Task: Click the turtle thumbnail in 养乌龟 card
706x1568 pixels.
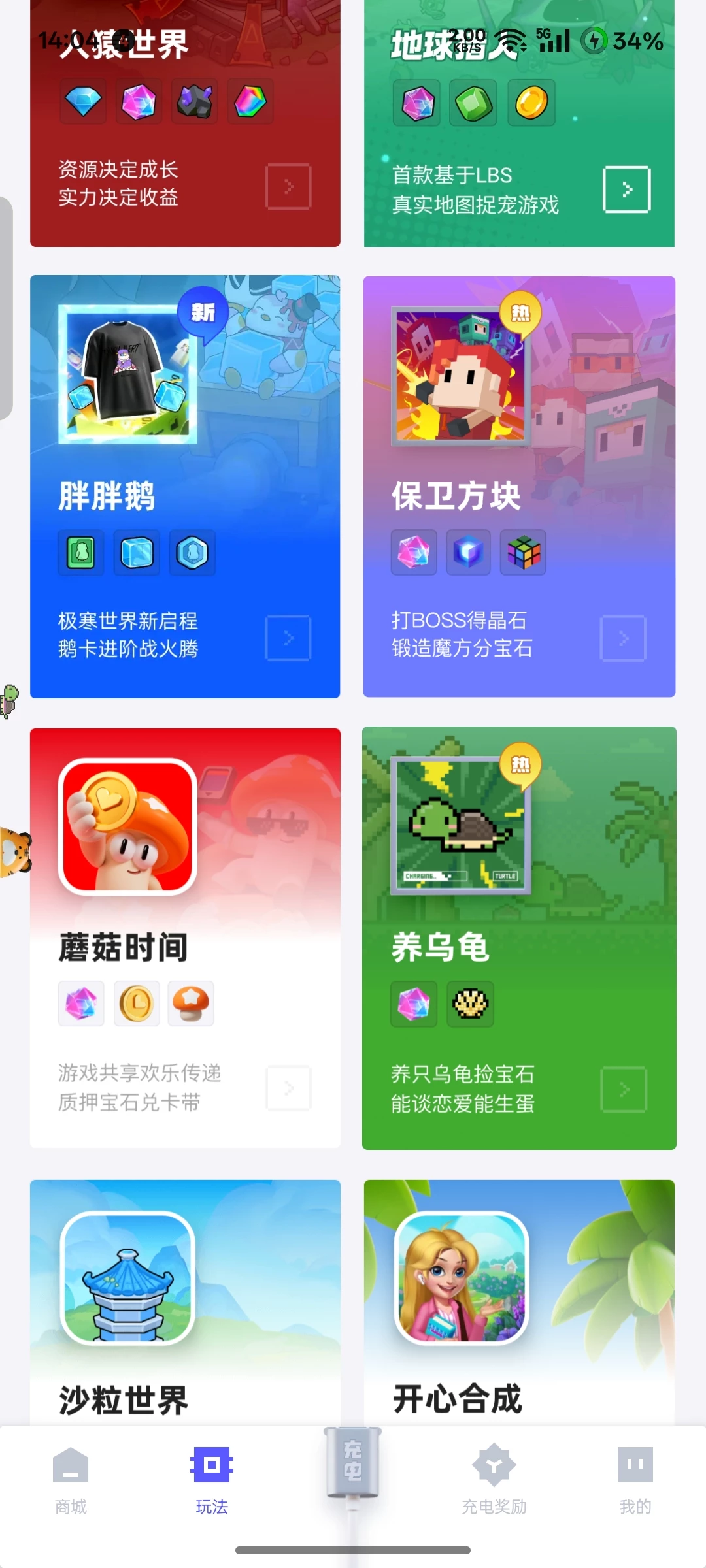Action: click(x=462, y=825)
